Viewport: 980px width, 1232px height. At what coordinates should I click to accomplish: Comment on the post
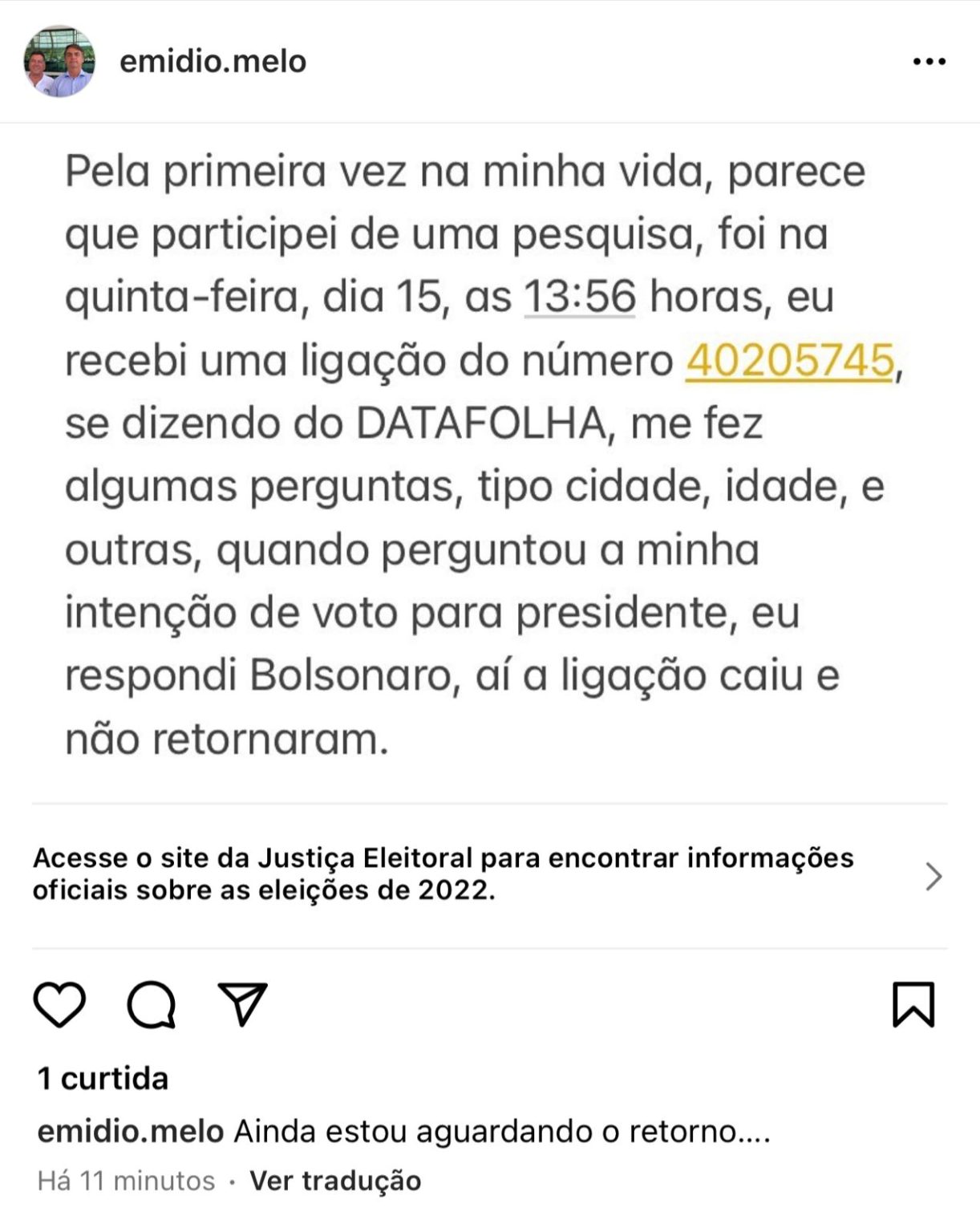point(151,1003)
